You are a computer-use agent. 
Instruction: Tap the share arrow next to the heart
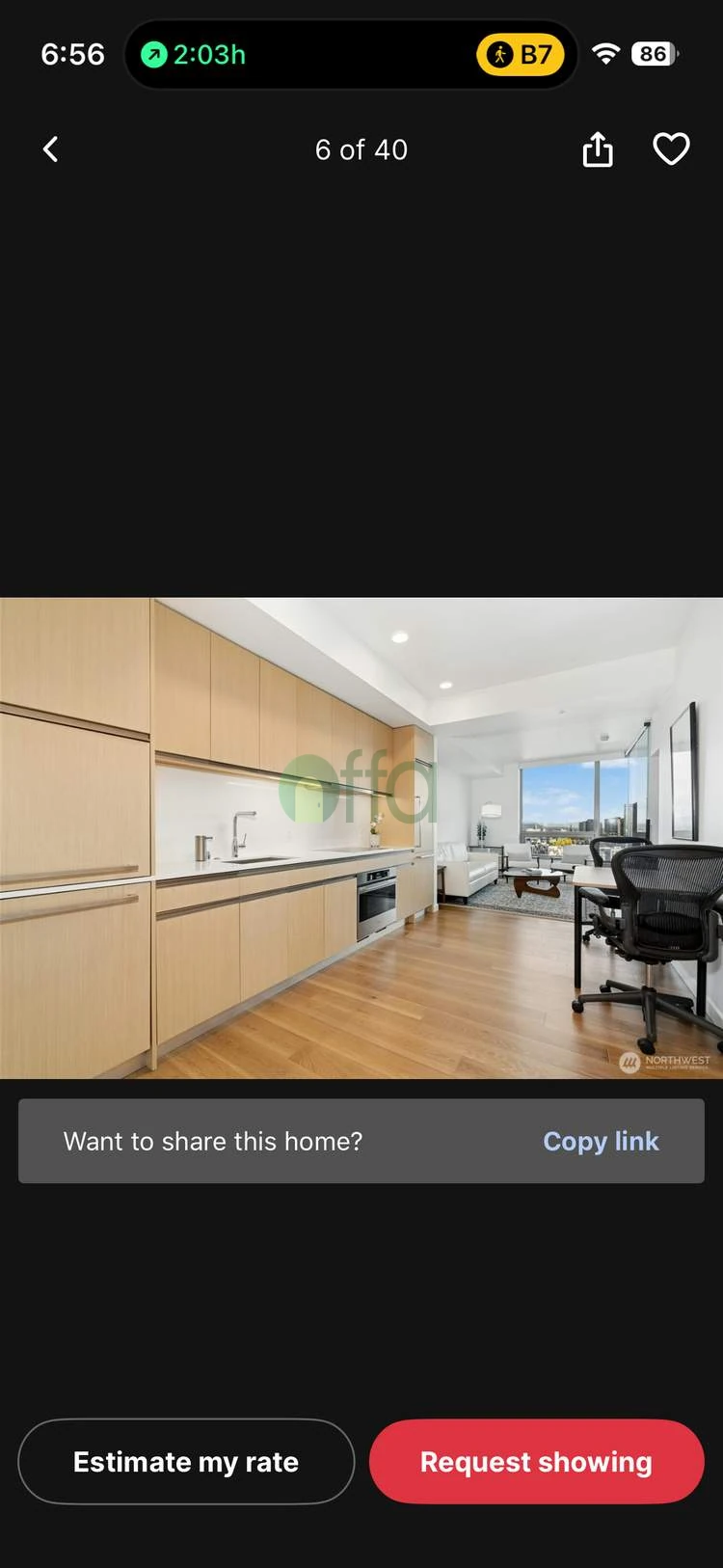(597, 149)
